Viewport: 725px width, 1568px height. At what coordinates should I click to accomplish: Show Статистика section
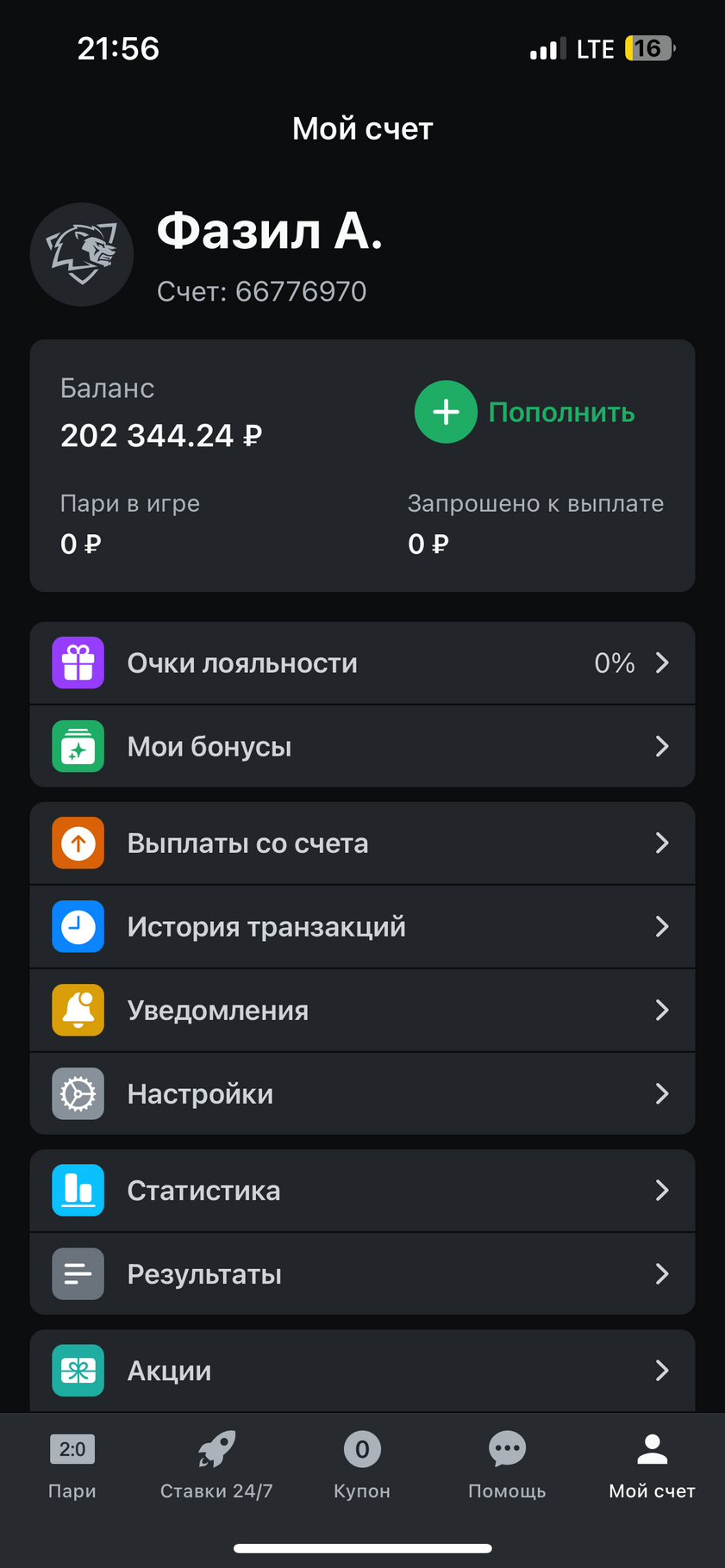click(362, 1190)
